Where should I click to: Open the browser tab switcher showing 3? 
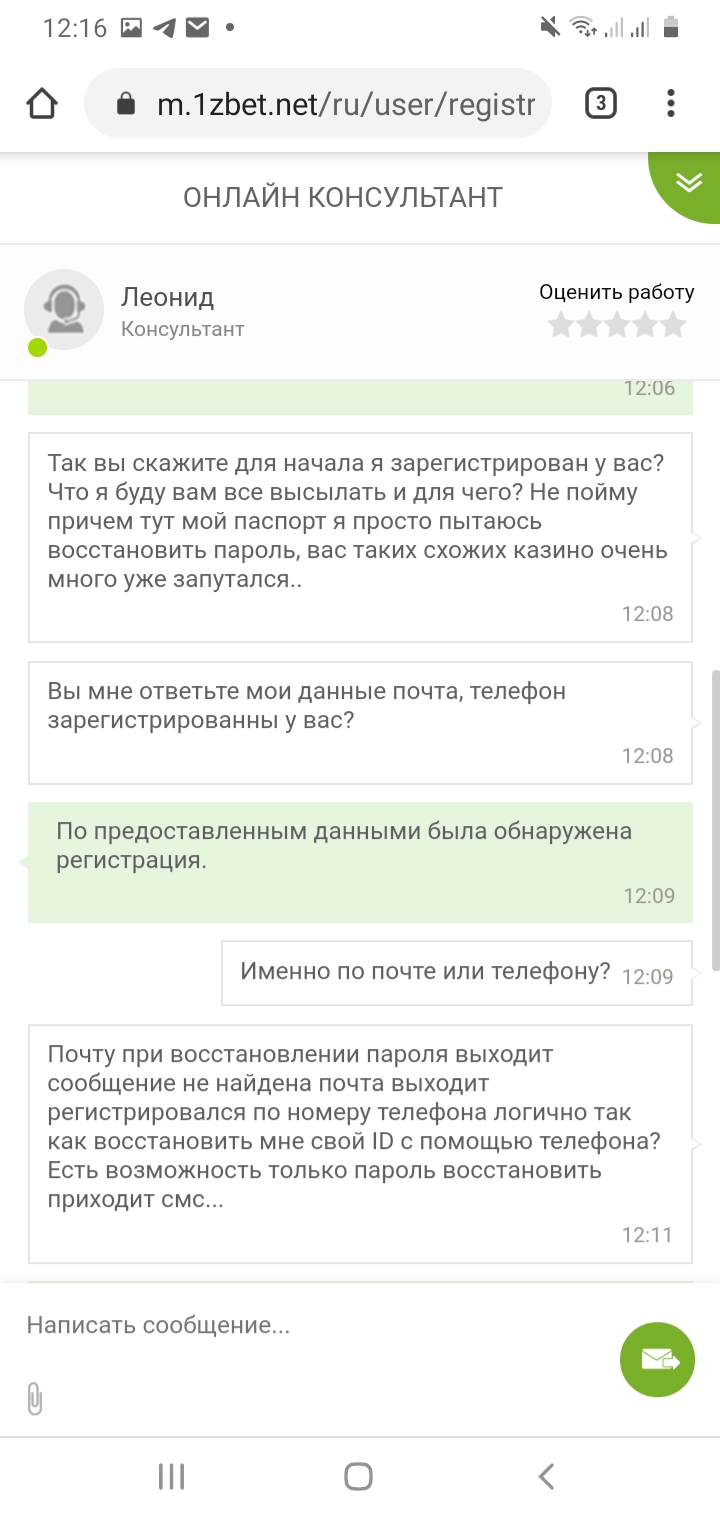pyautogui.click(x=600, y=103)
